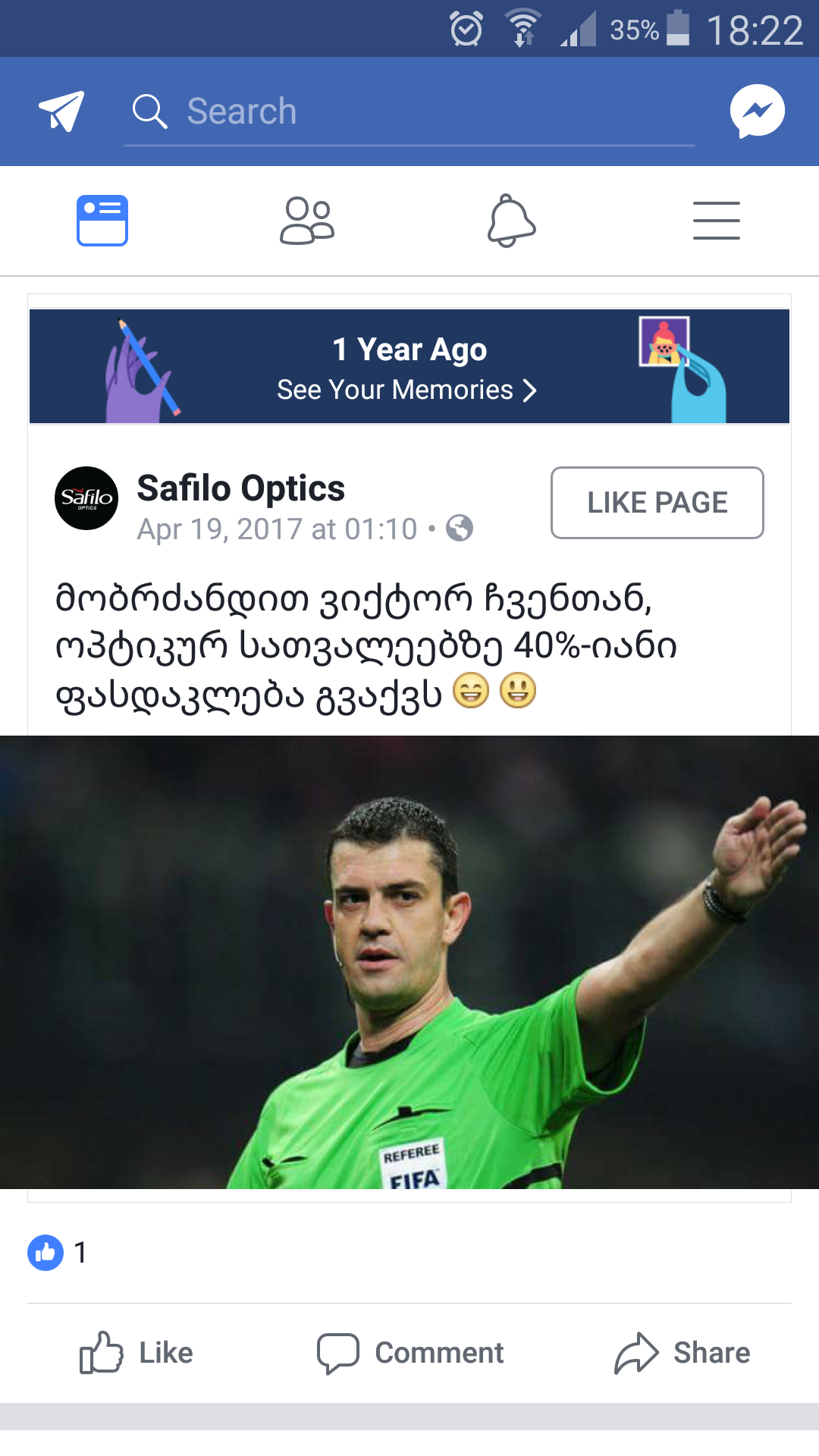Open the See Your Memories banner

pos(408,367)
